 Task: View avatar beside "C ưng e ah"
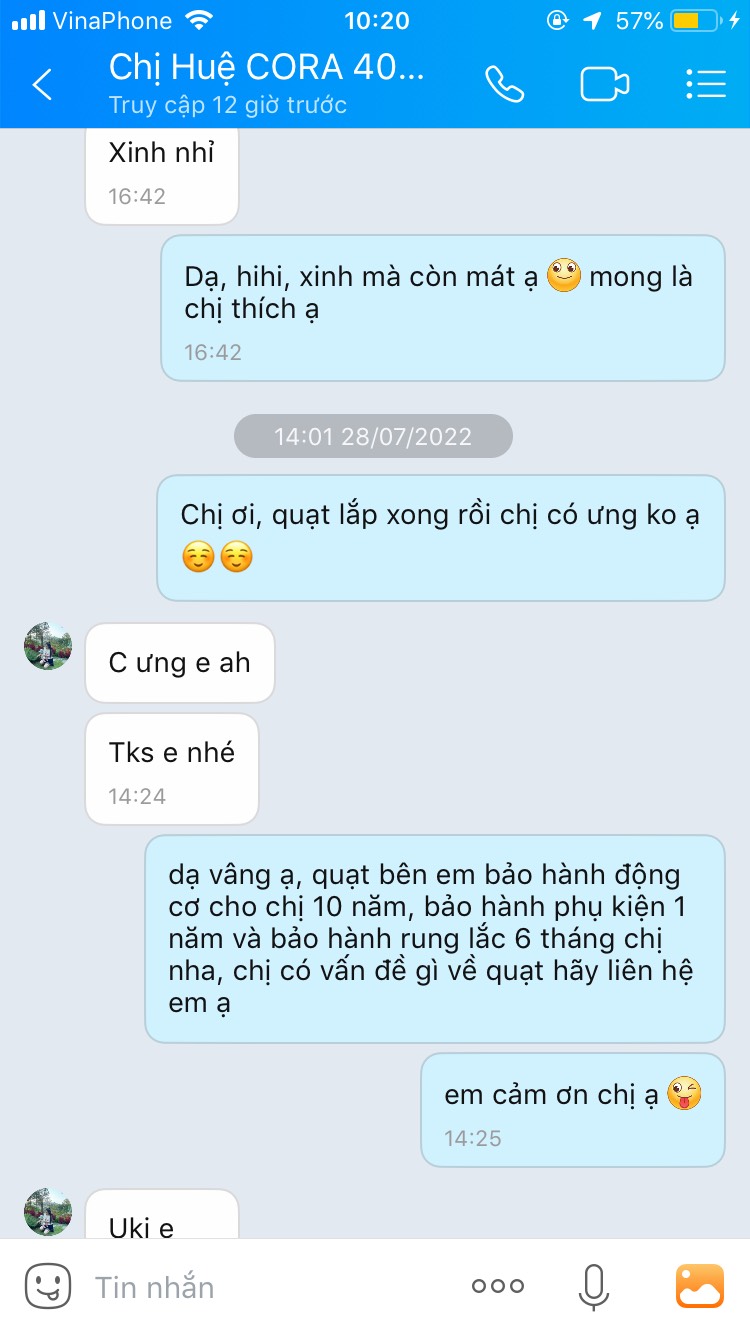tap(48, 647)
